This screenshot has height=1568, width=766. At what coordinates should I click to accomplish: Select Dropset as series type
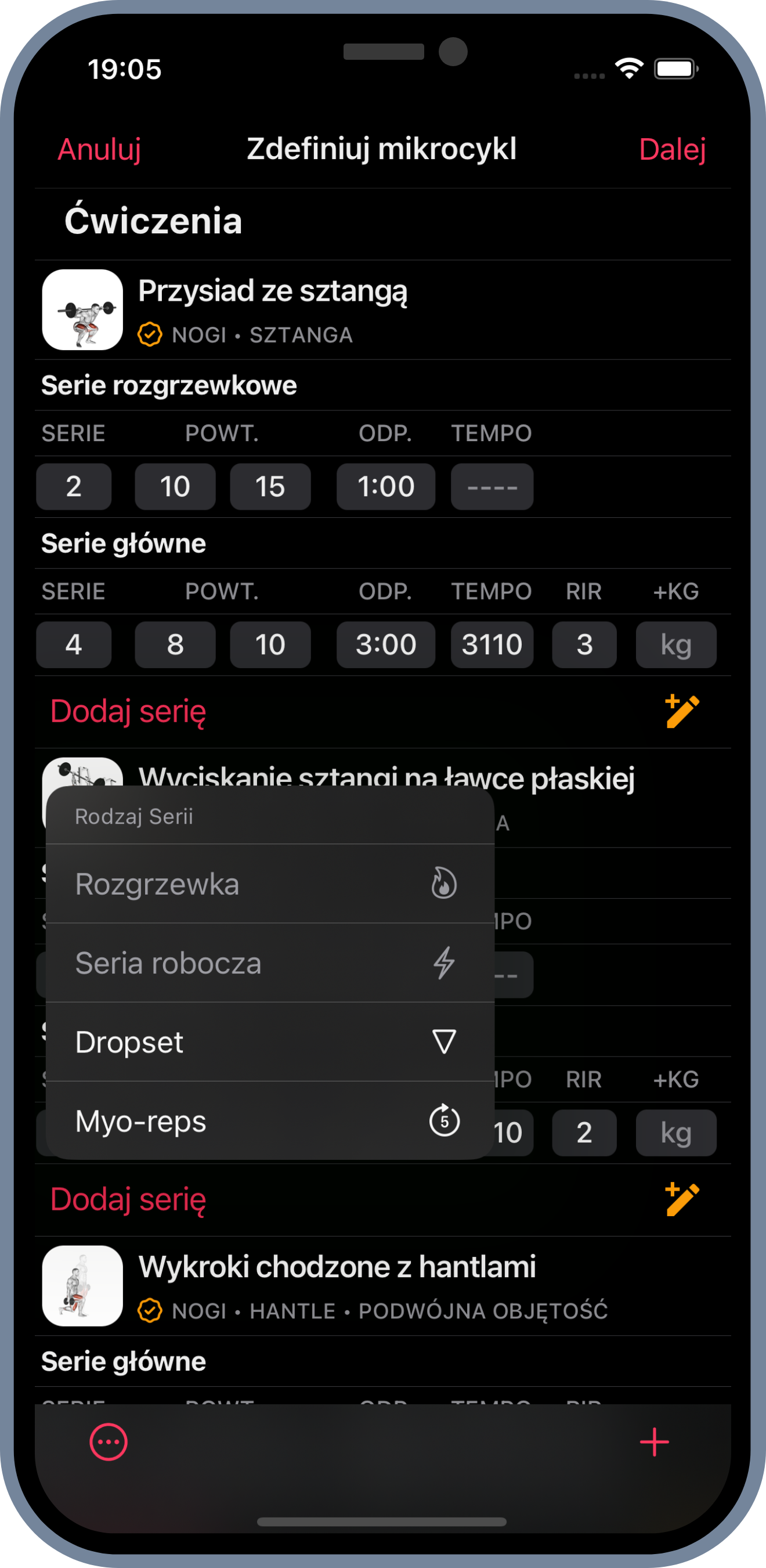(x=268, y=1041)
